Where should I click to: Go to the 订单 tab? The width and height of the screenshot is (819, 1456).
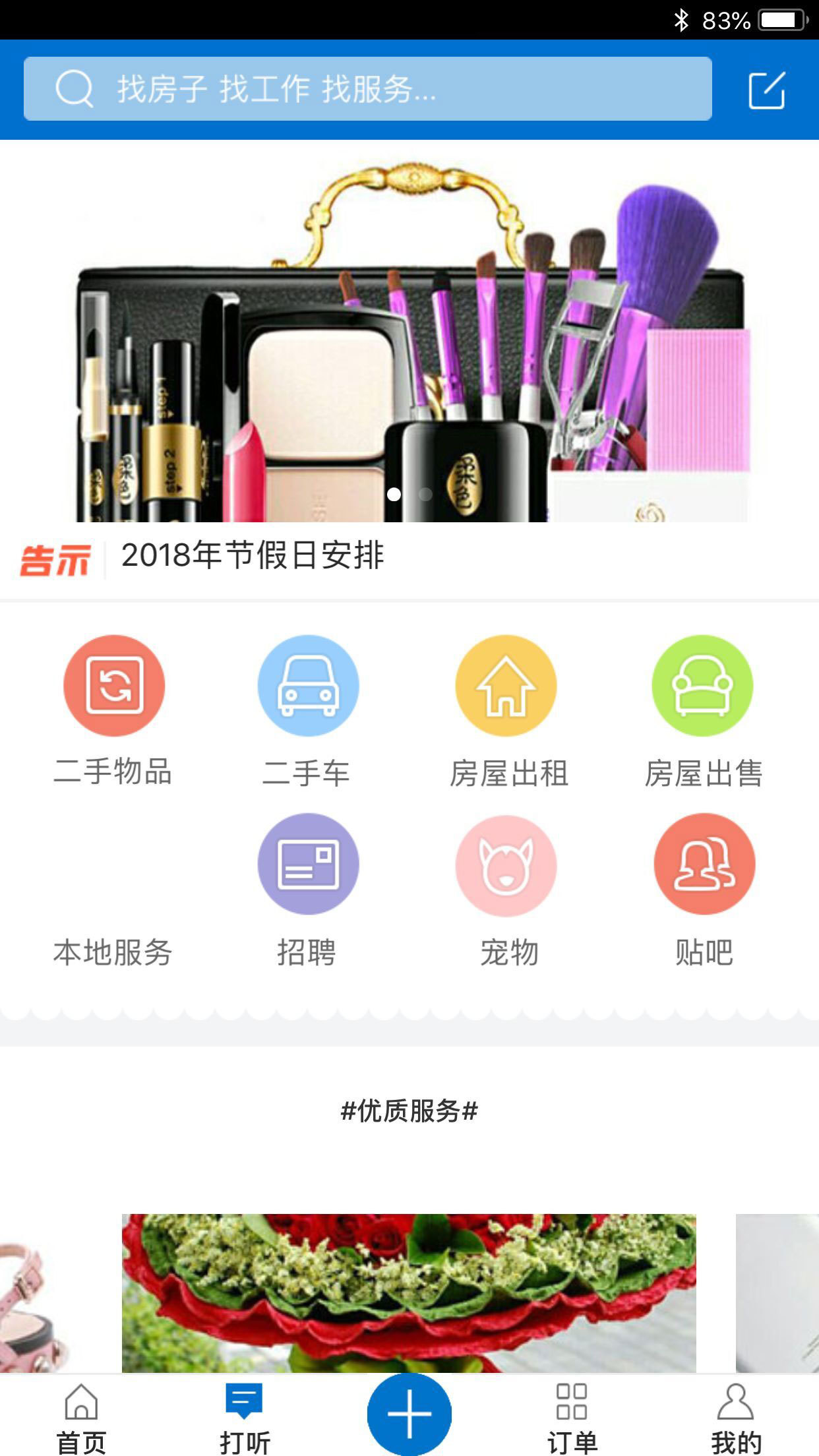tap(572, 1418)
